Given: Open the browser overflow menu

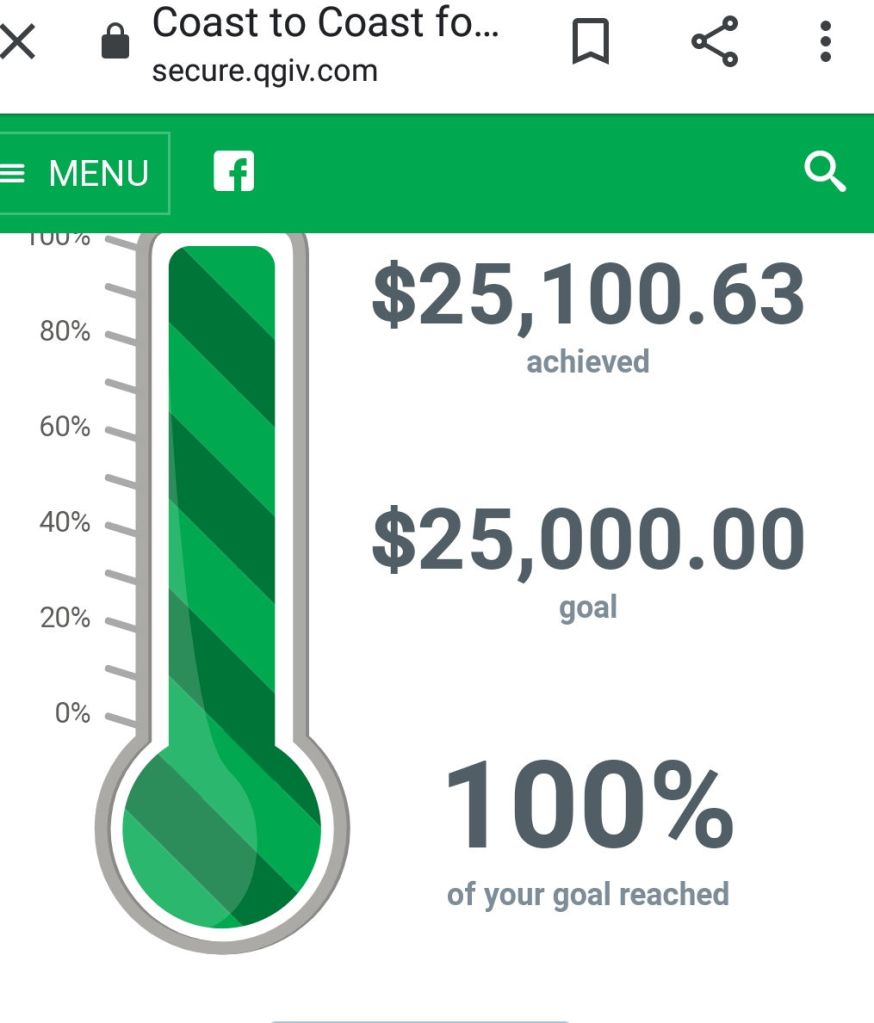Looking at the screenshot, I should click(825, 44).
